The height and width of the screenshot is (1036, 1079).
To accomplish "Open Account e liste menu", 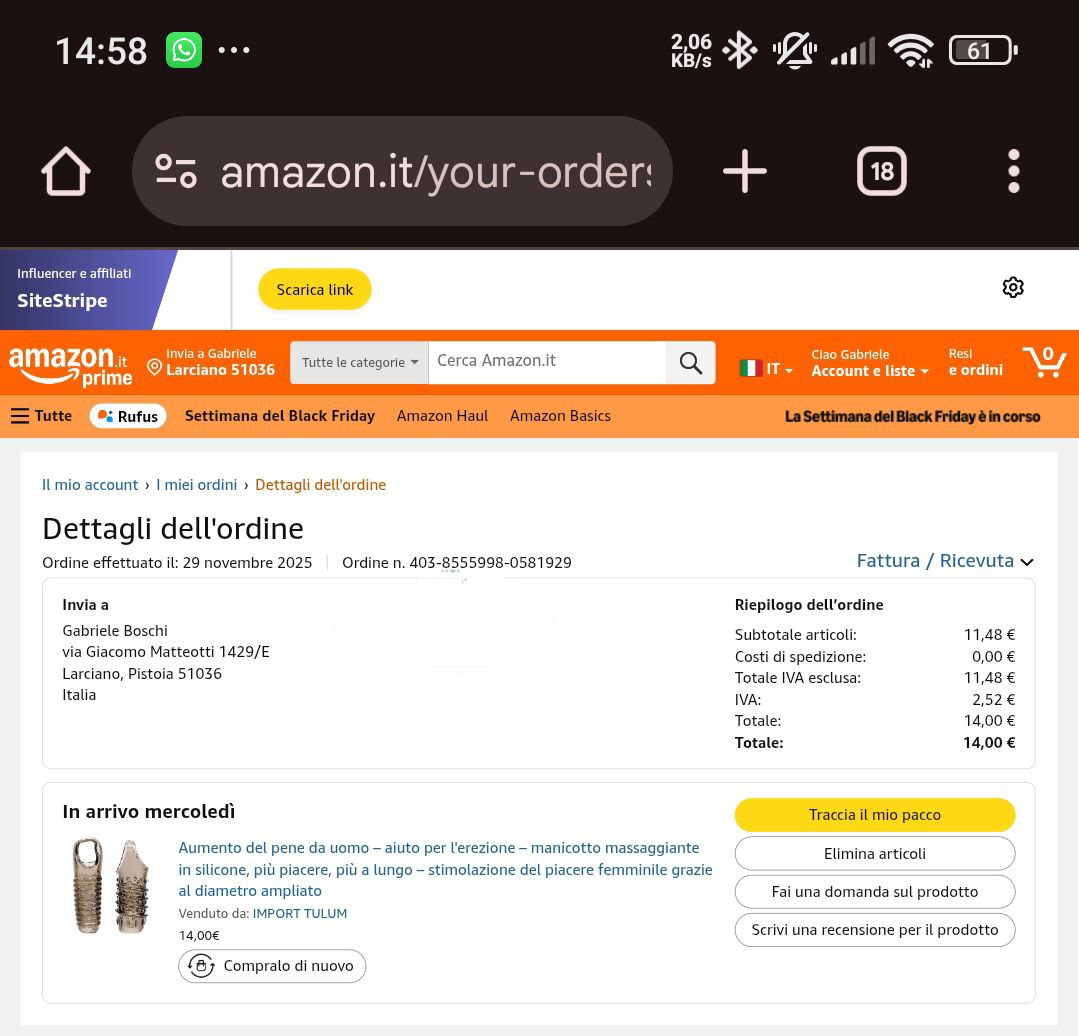I will [869, 363].
